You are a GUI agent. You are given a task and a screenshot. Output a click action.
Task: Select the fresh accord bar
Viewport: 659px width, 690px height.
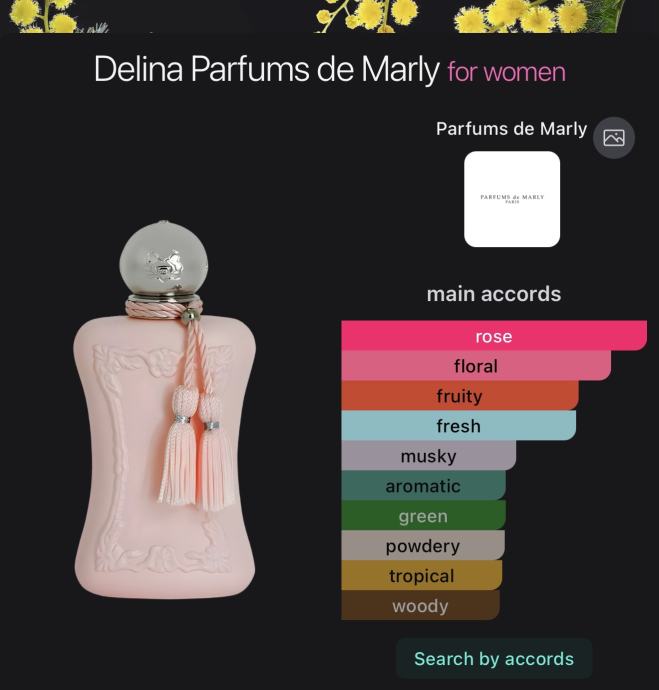coord(458,426)
